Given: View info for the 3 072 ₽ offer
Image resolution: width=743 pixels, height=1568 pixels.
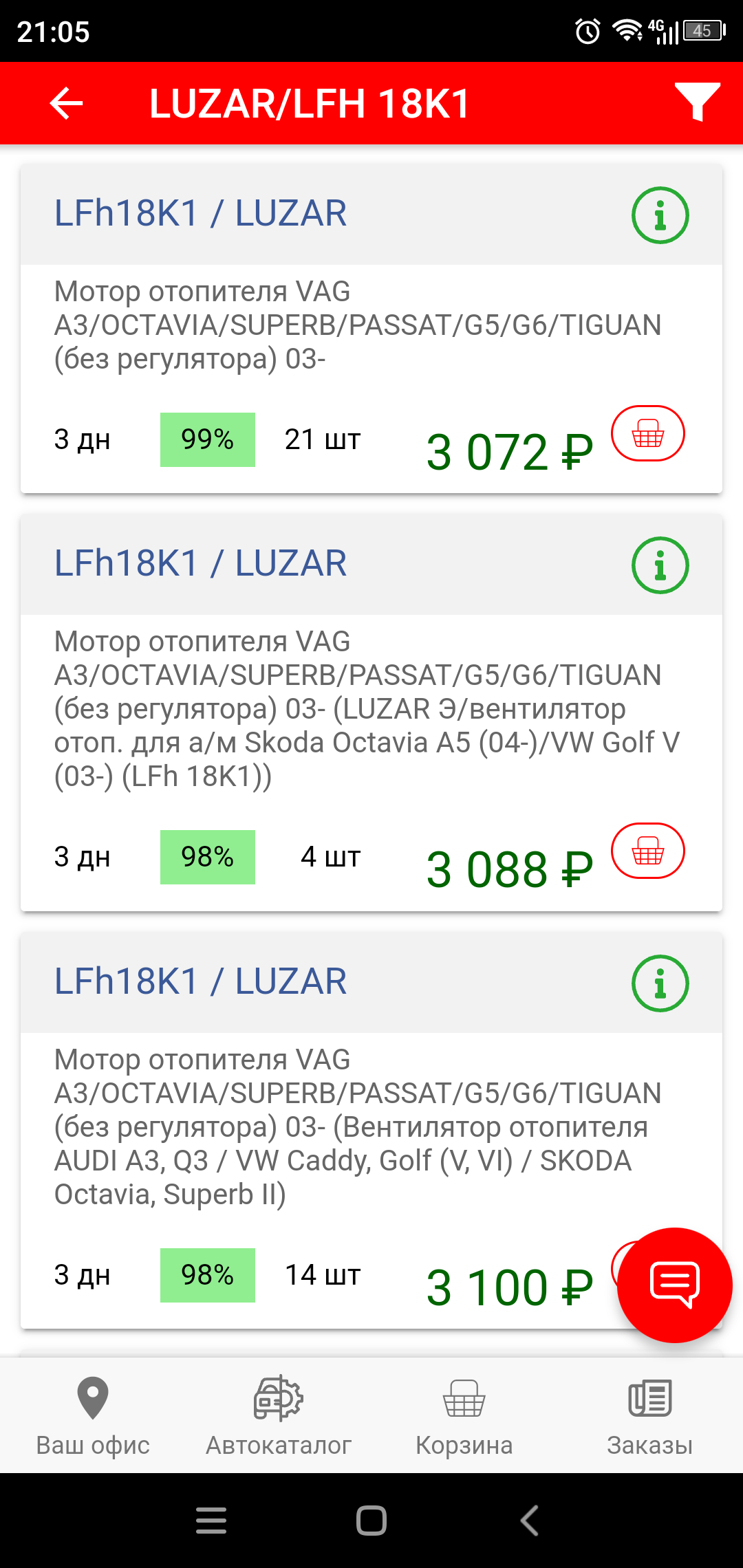Looking at the screenshot, I should coord(660,215).
